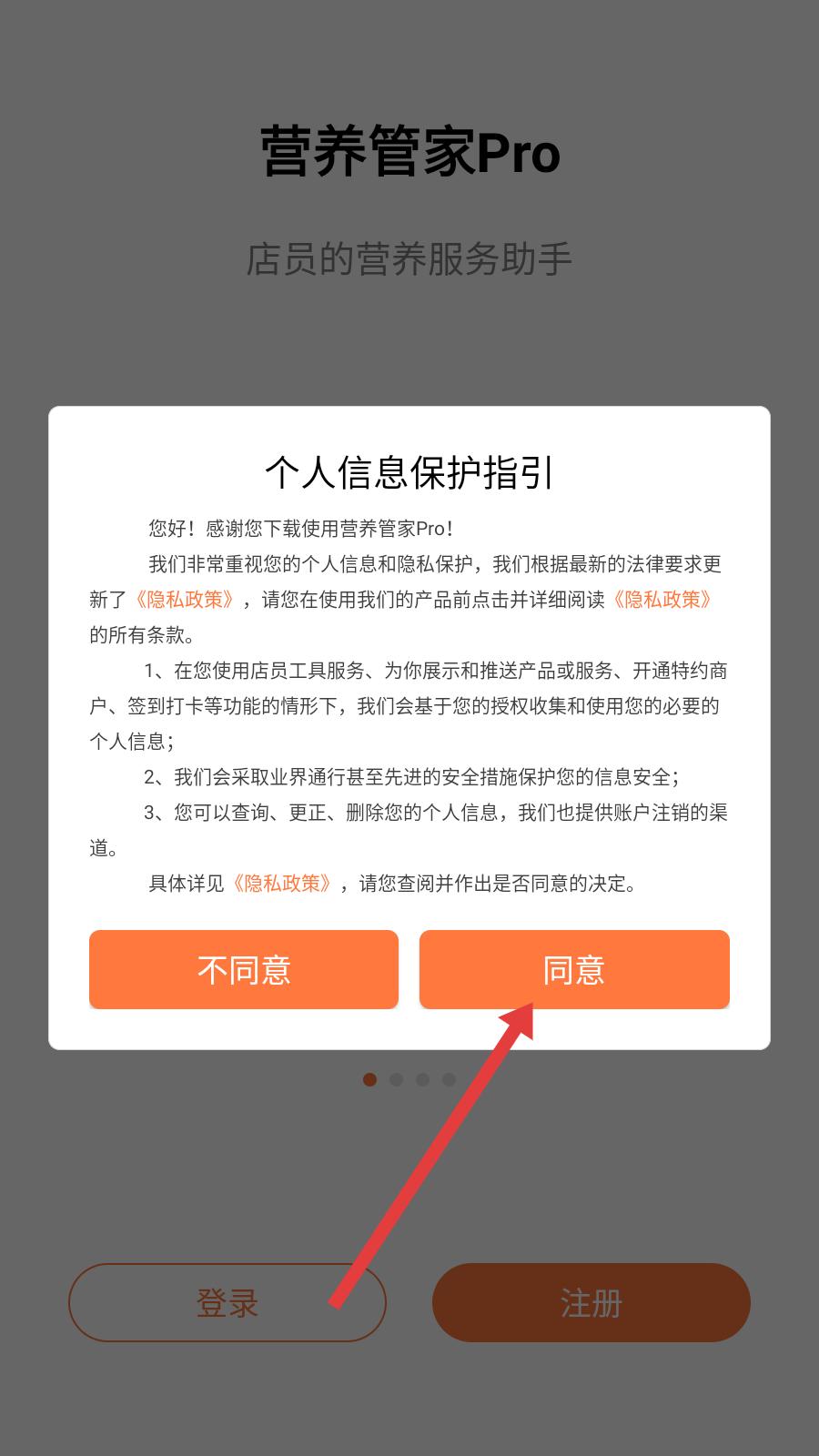This screenshot has height=1456, width=819.
Task: Decline with the 不同意 button
Action: [244, 969]
